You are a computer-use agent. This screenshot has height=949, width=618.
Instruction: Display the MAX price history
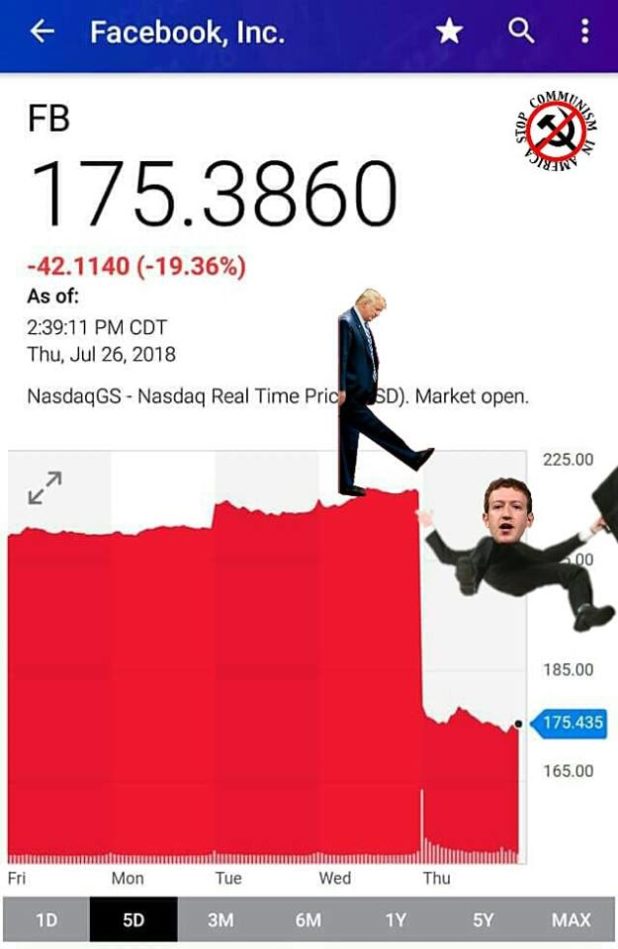571,920
